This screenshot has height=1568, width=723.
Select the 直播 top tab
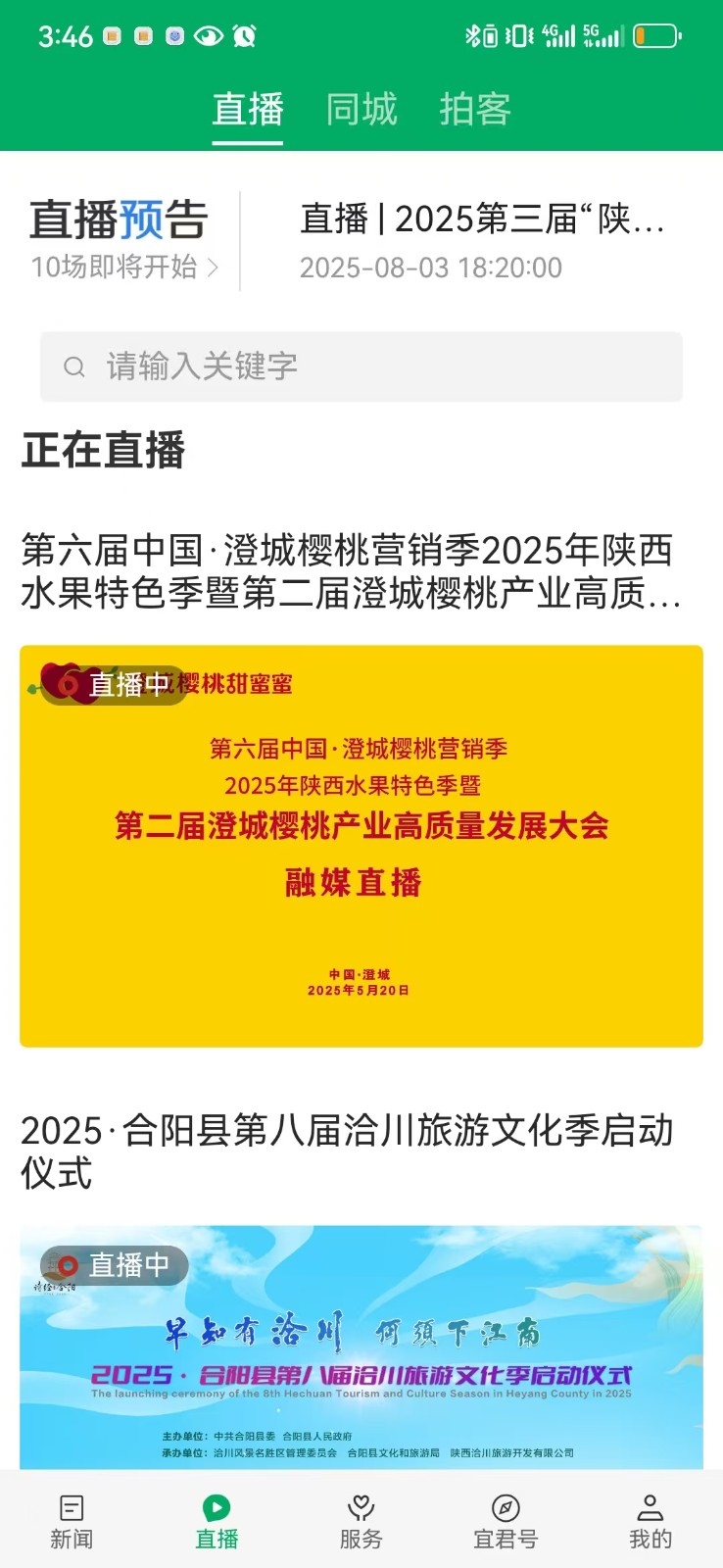tap(248, 109)
